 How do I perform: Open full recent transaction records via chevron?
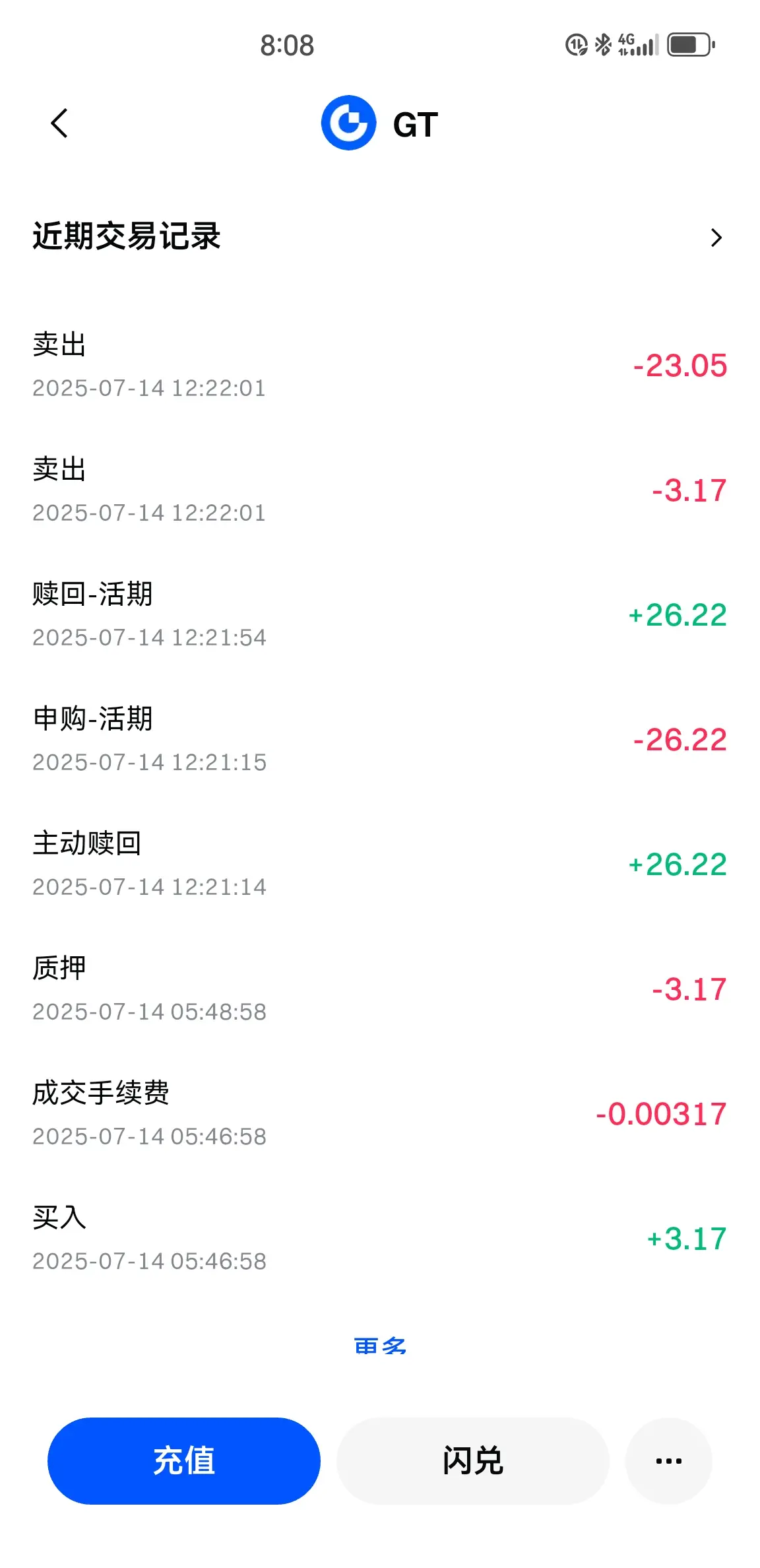(x=716, y=238)
